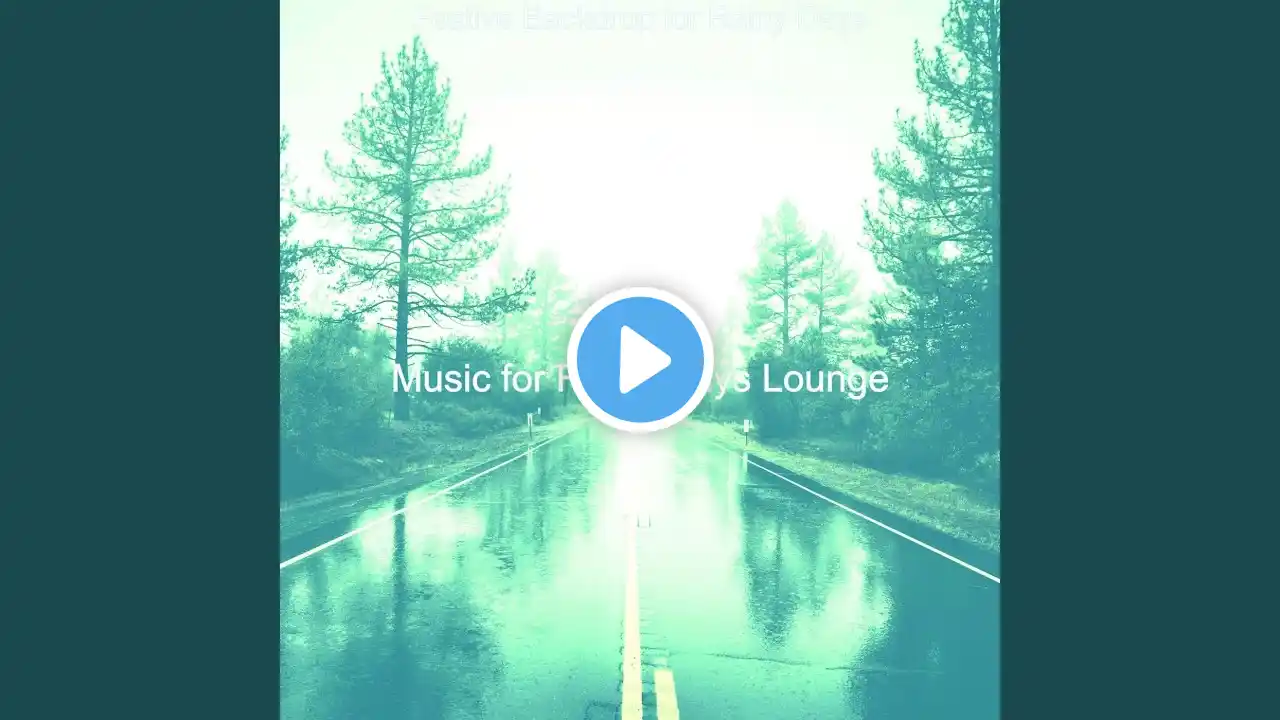This screenshot has height=720, width=1280.
Task: Play the Music for Rainy Days Lounge video
Action: (x=640, y=359)
